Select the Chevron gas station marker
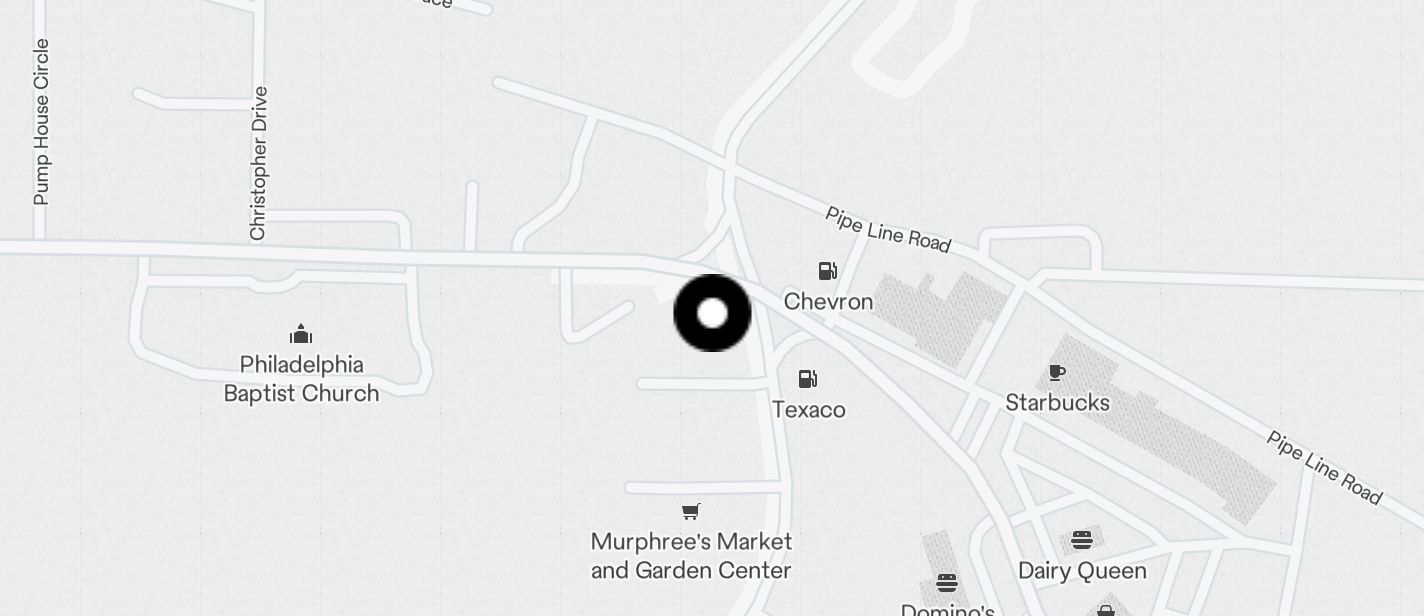 pos(828,271)
